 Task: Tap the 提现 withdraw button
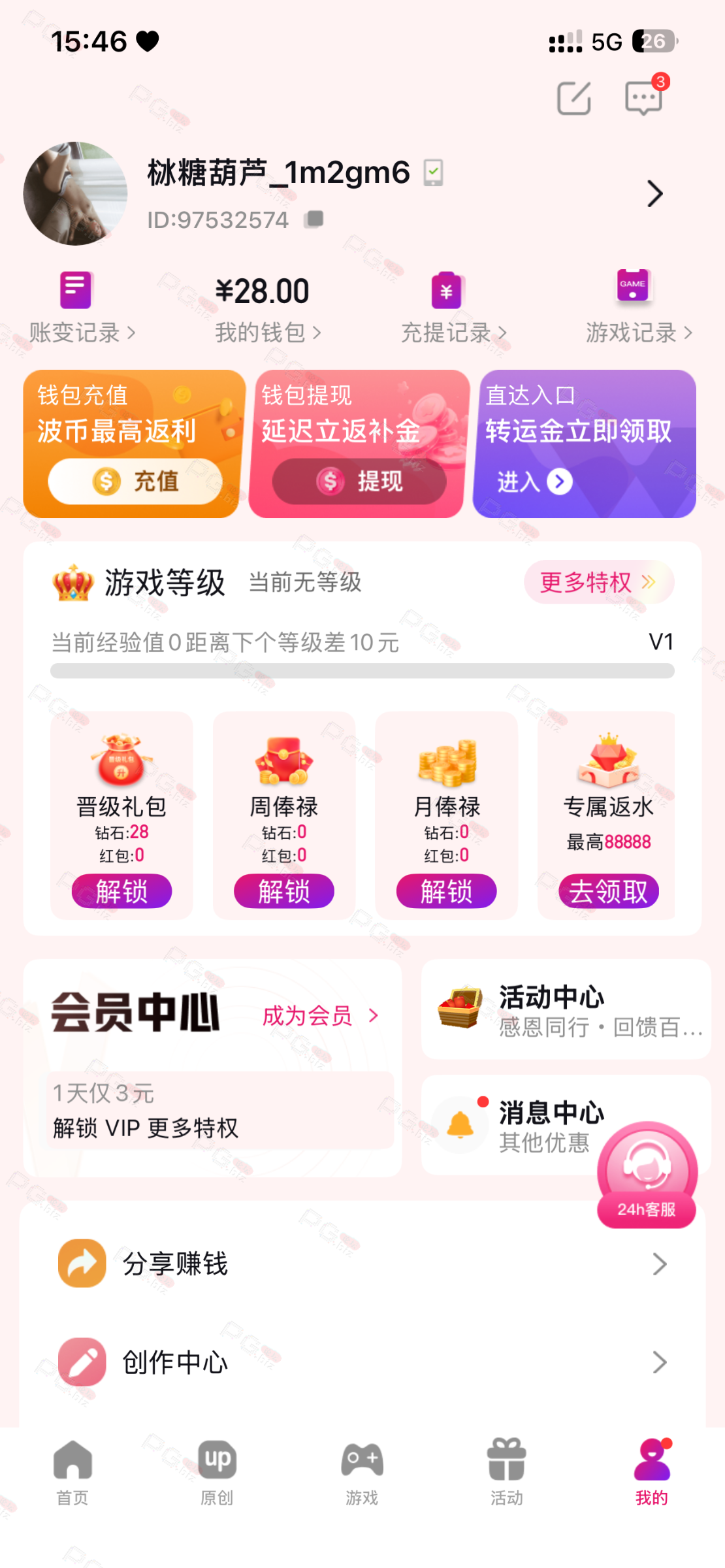click(359, 482)
